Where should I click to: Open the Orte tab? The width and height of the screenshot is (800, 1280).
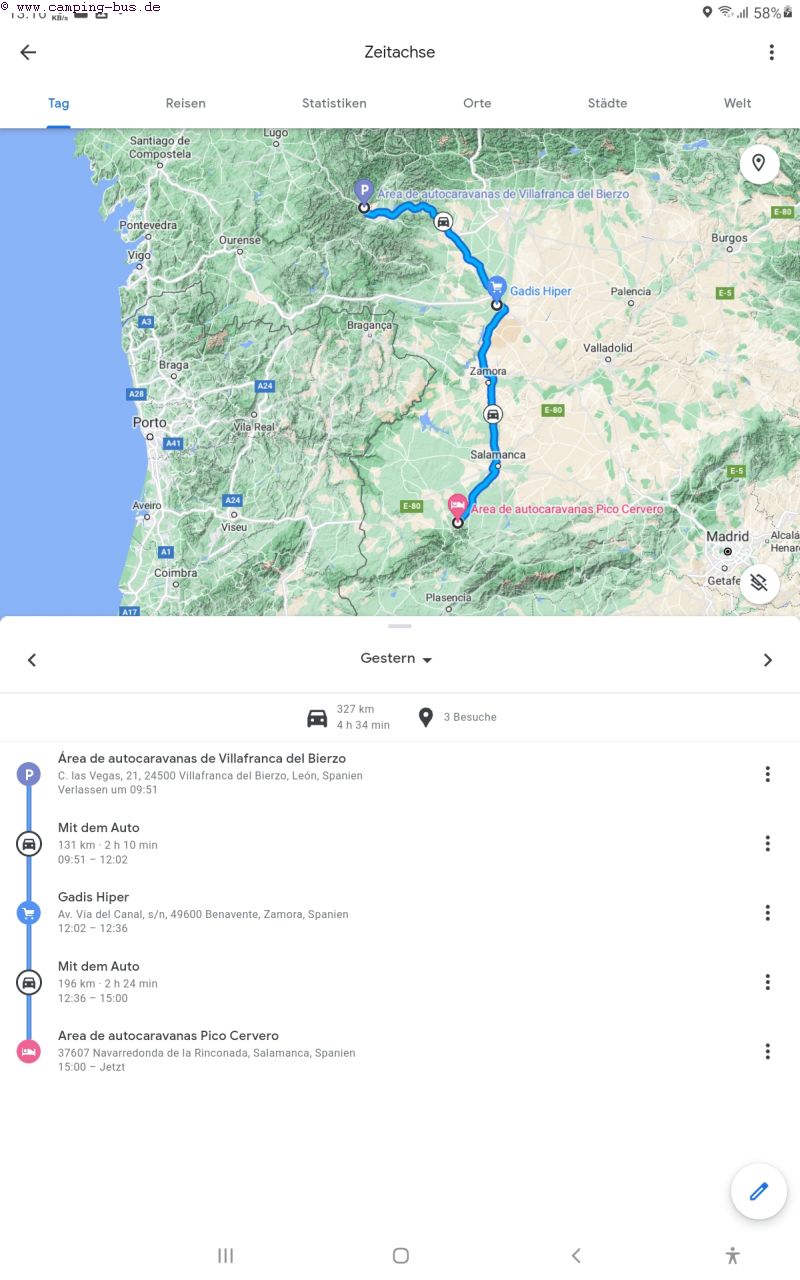point(477,103)
